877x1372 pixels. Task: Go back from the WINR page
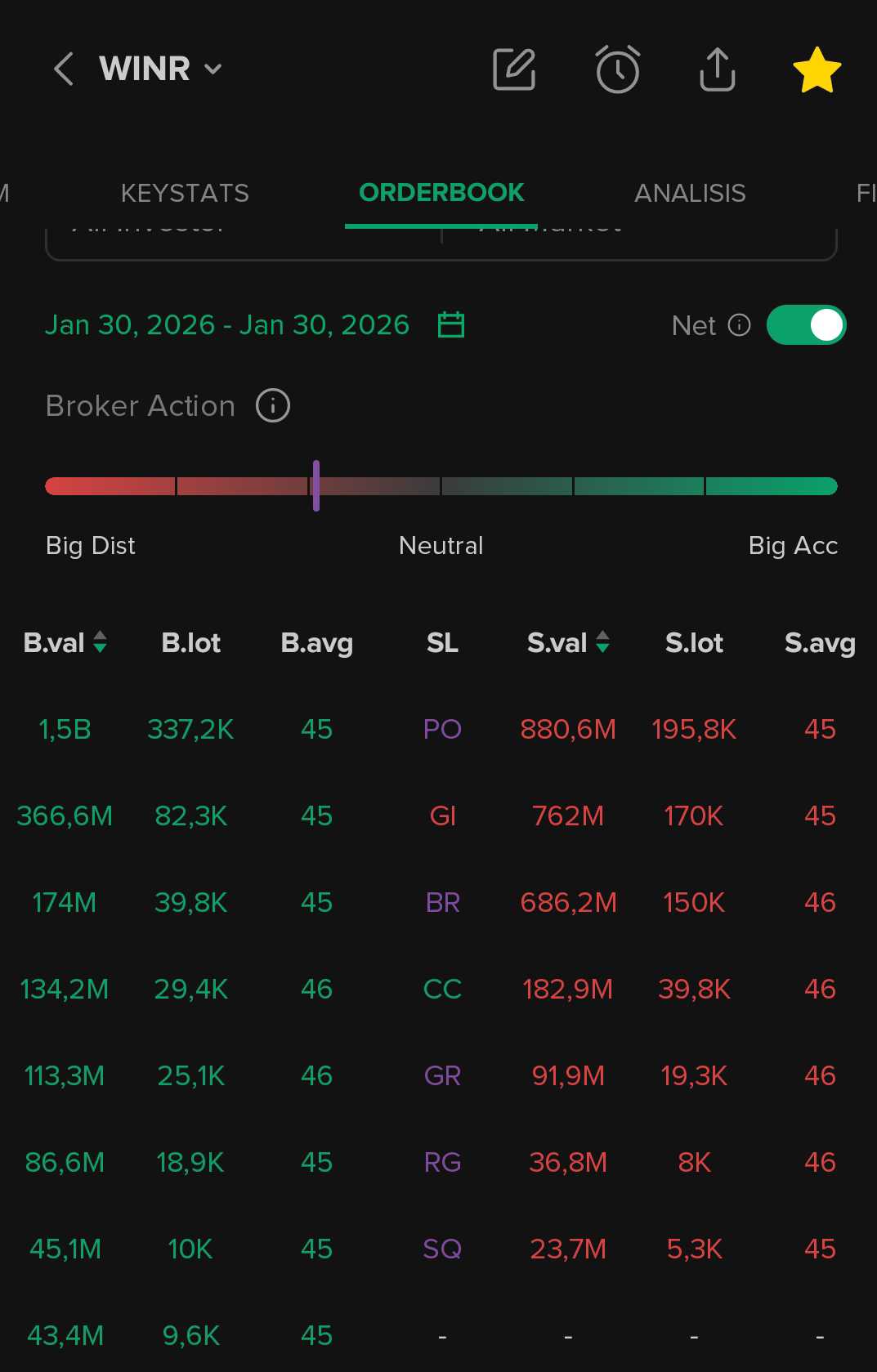pos(63,69)
